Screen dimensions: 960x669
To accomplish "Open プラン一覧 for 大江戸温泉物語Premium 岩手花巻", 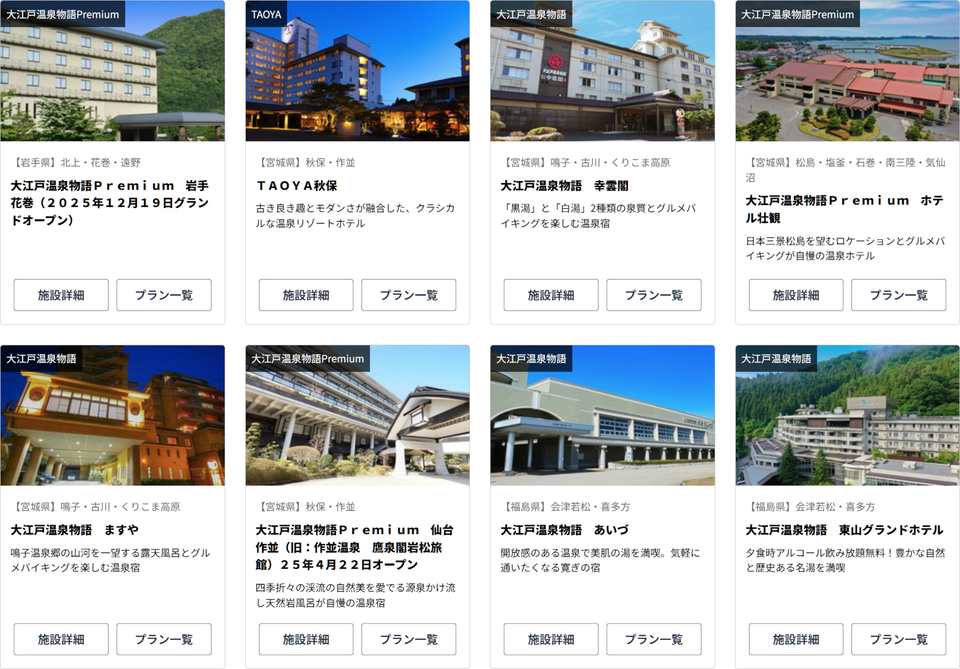I will click(164, 295).
